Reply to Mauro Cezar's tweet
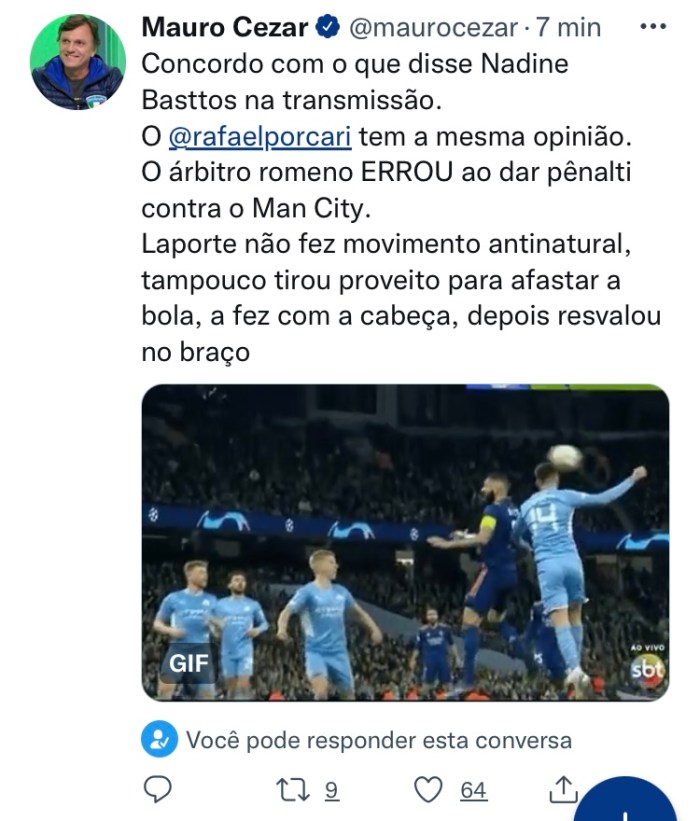700x821 pixels. click(x=159, y=789)
